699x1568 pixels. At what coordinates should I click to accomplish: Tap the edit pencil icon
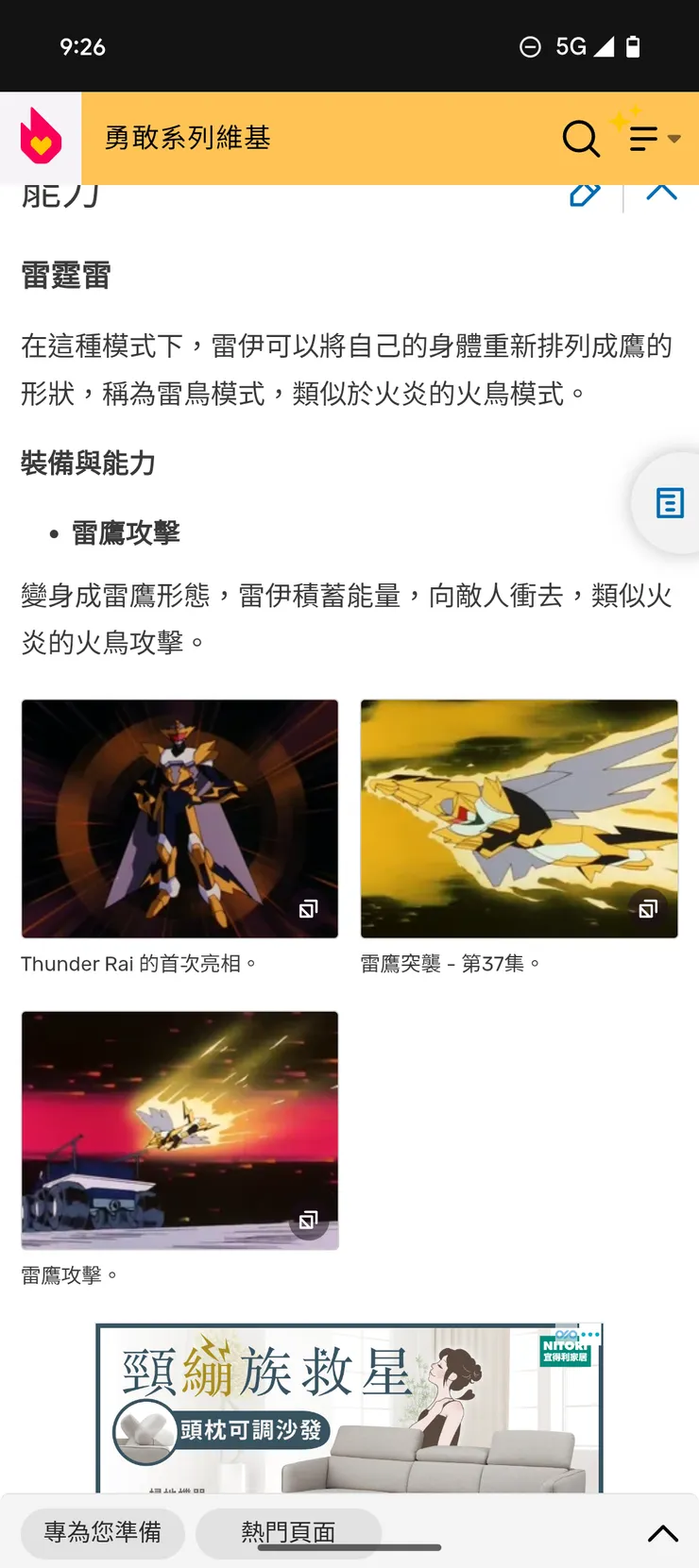586,192
